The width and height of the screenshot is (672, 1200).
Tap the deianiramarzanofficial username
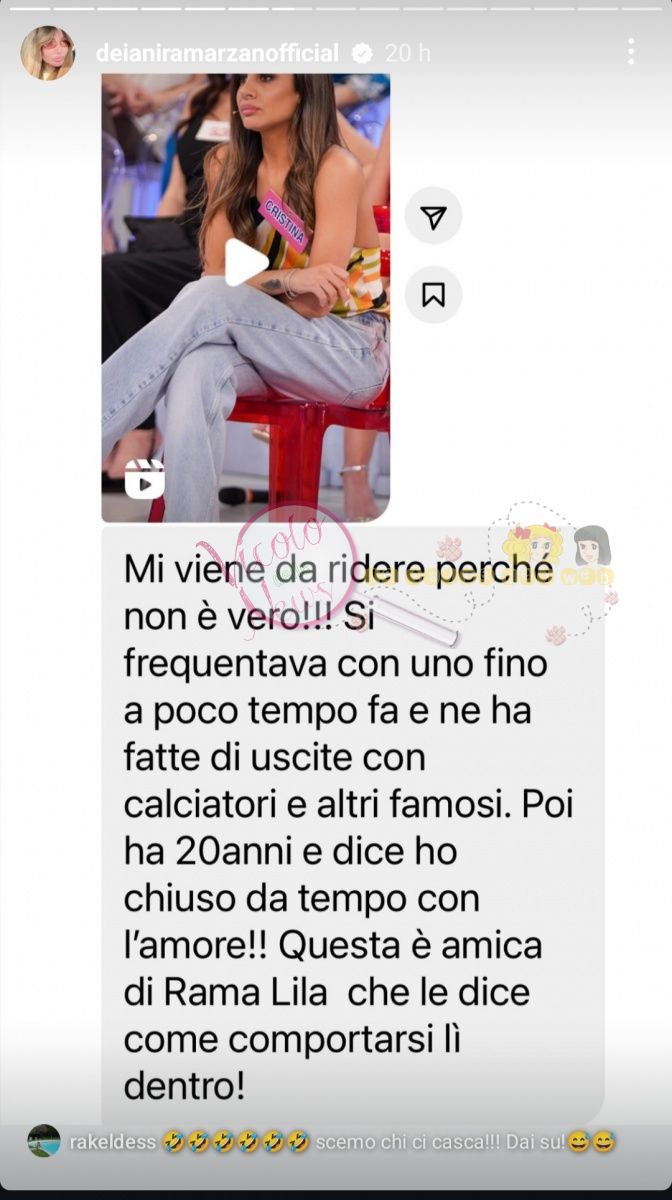217,53
